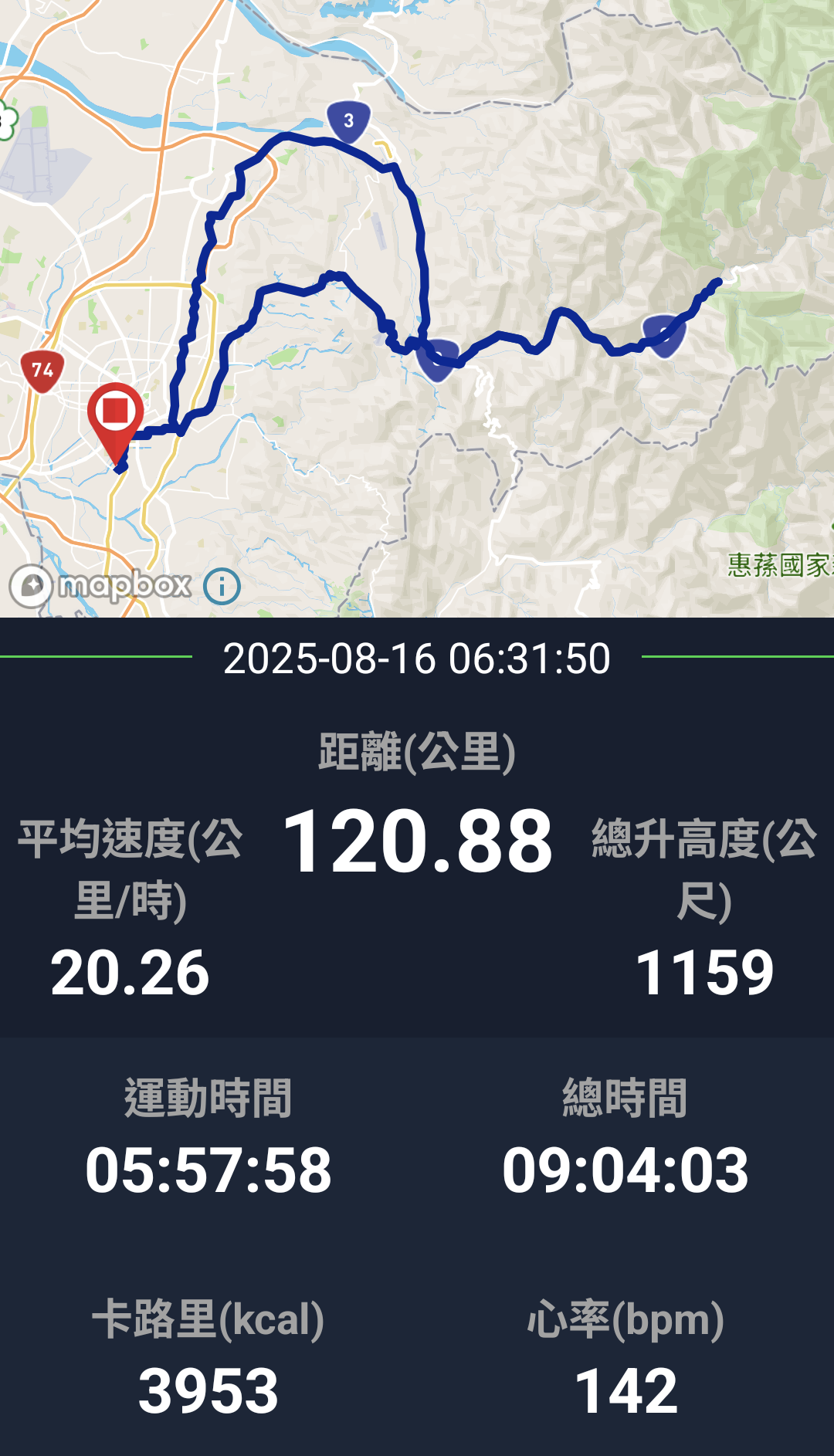Screen dimensions: 834x1456
Task: Open the Mapbox info icon
Action: point(222,587)
